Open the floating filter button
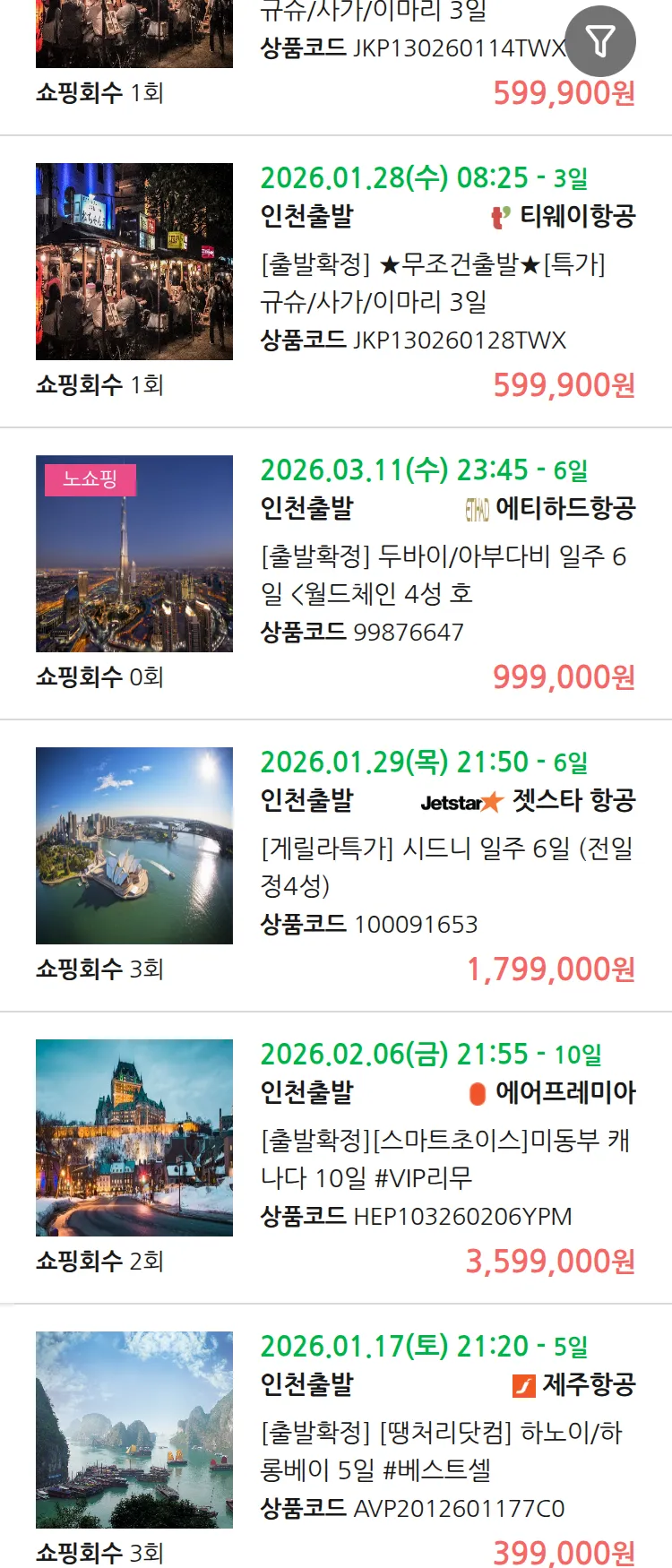This screenshot has width=672, height=1568. (599, 41)
